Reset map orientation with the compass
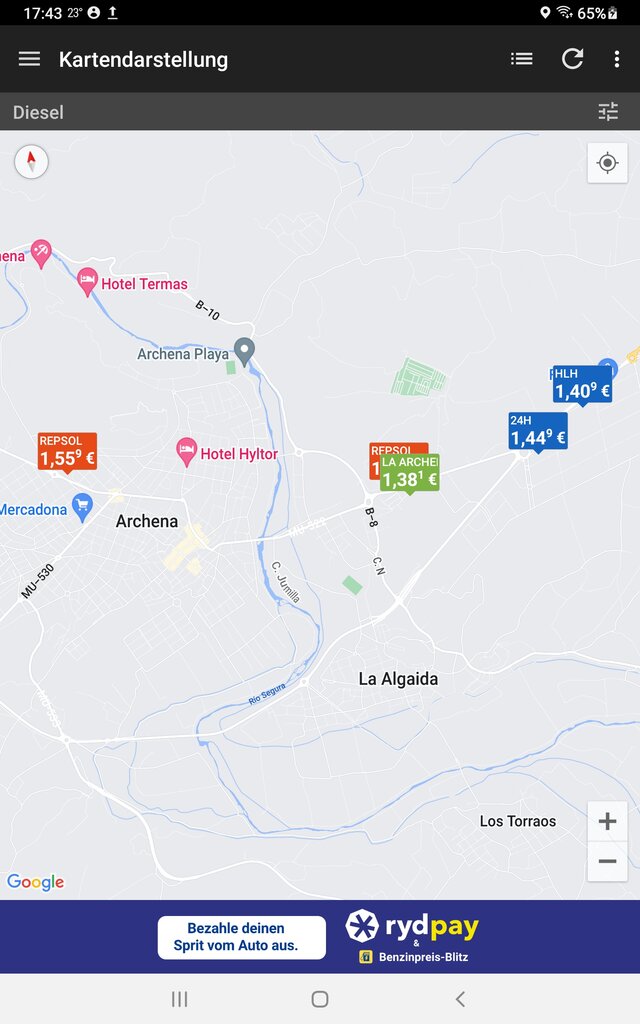The height and width of the screenshot is (1024, 640). coord(31,161)
